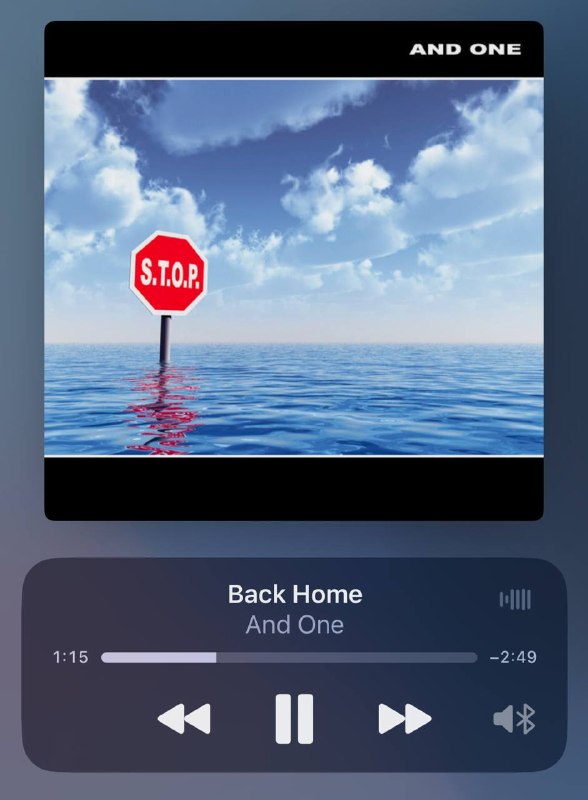This screenshot has height=800, width=588.
Task: Pause the song Back Home
Action: (294, 718)
